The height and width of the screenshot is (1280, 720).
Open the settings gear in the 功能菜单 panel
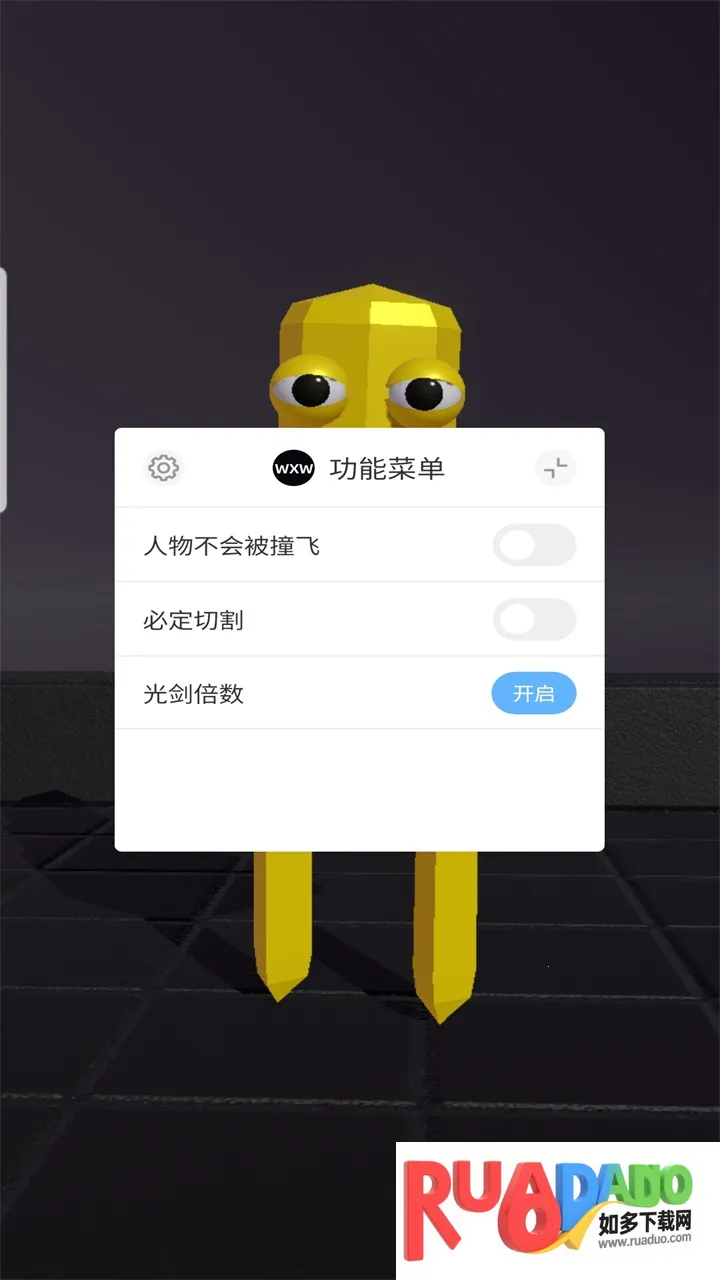click(x=163, y=467)
